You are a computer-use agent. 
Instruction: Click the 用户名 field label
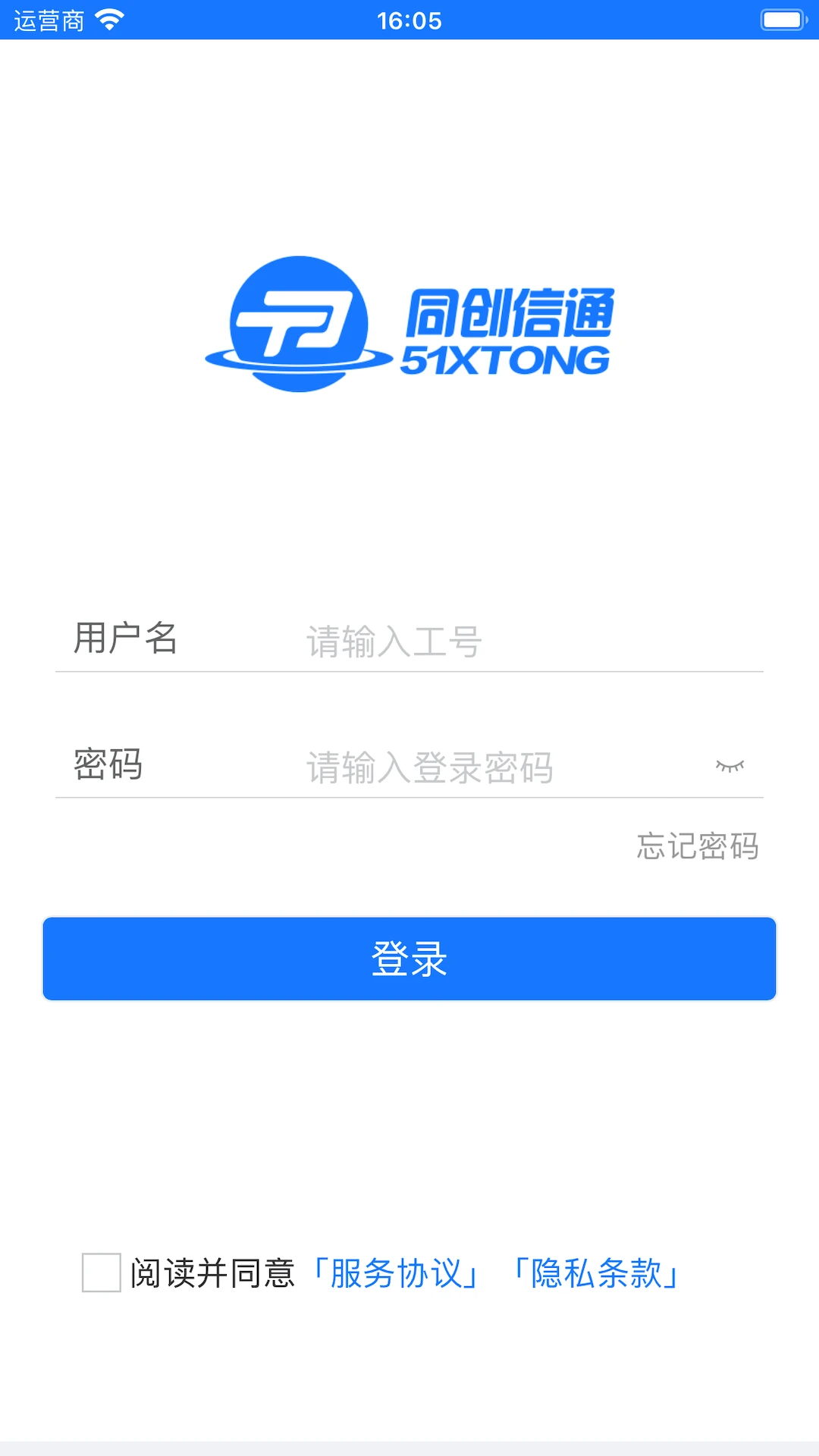tap(124, 641)
